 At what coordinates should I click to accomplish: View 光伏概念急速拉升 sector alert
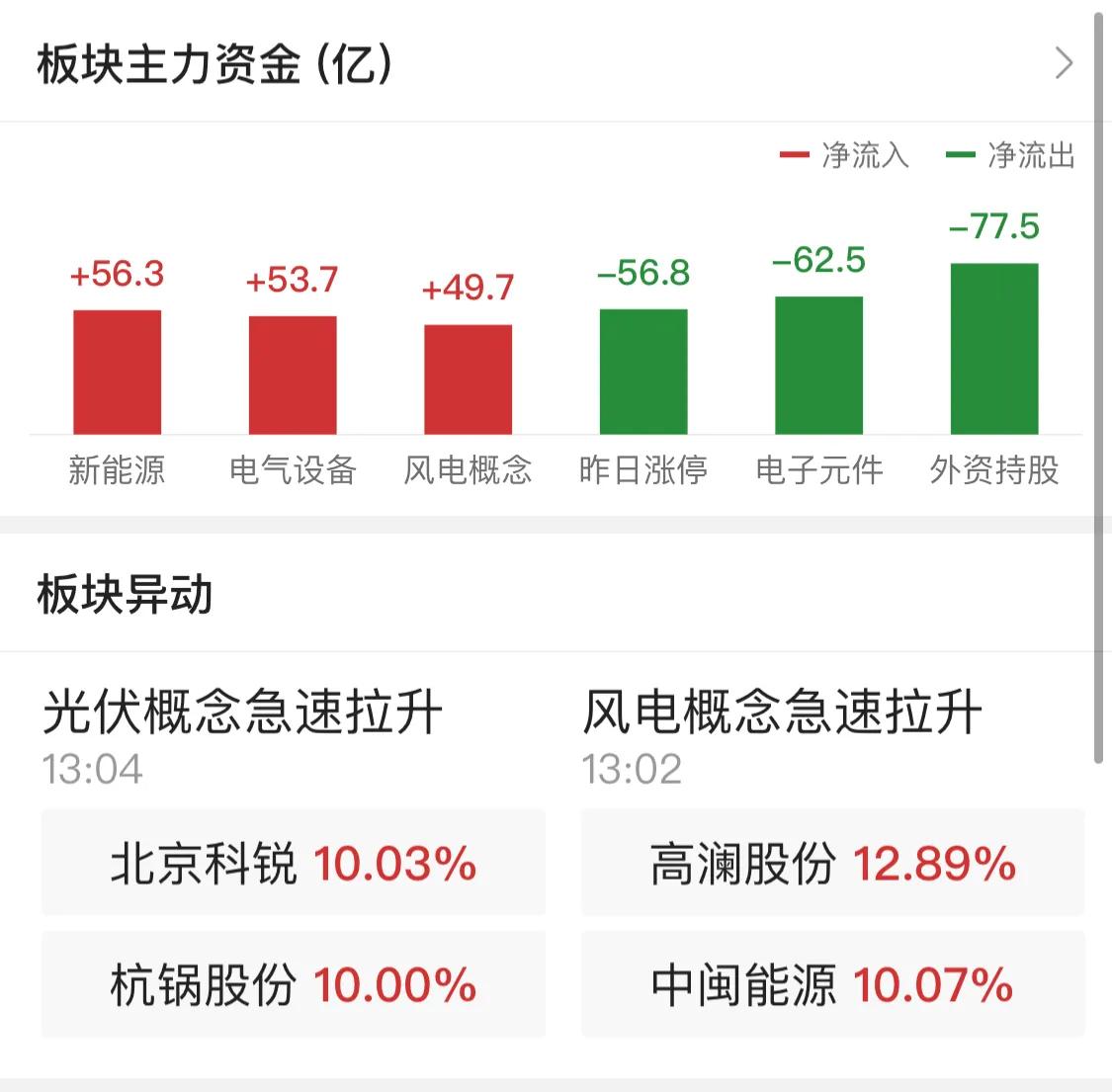(x=242, y=713)
